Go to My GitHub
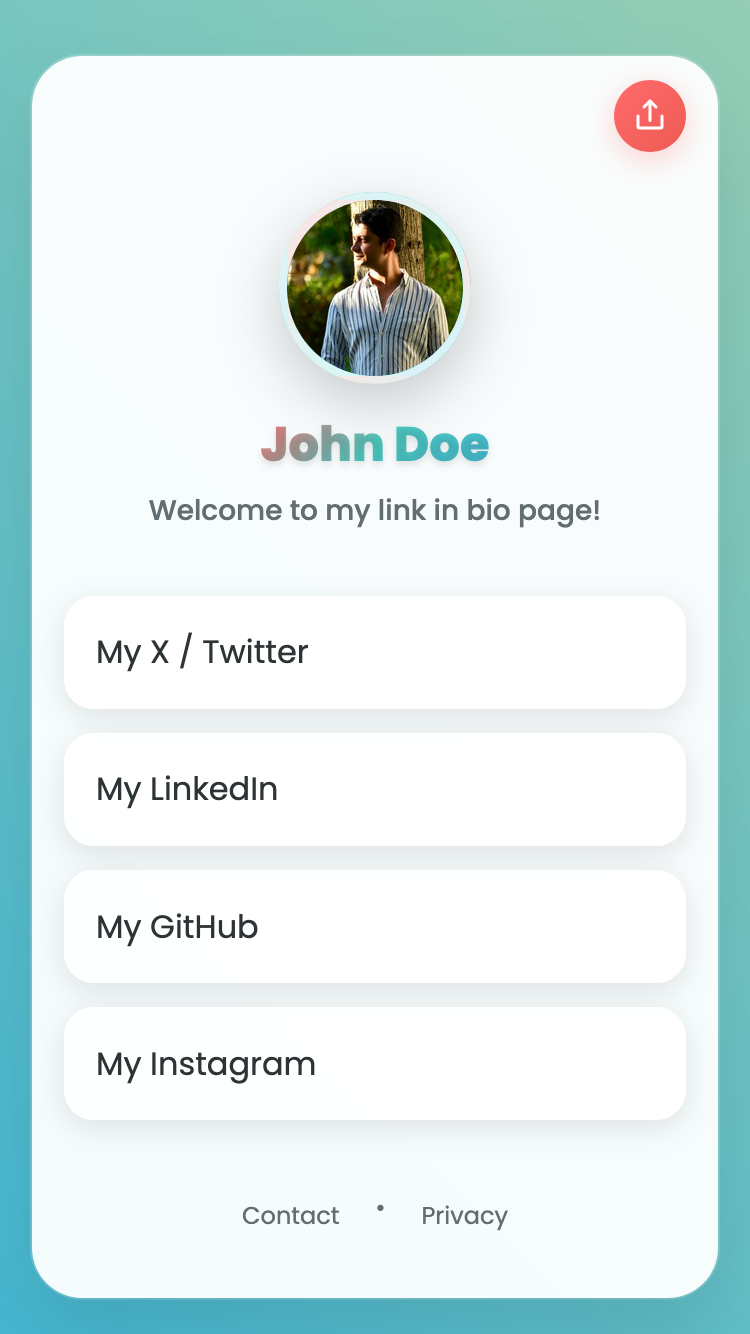 (x=375, y=927)
